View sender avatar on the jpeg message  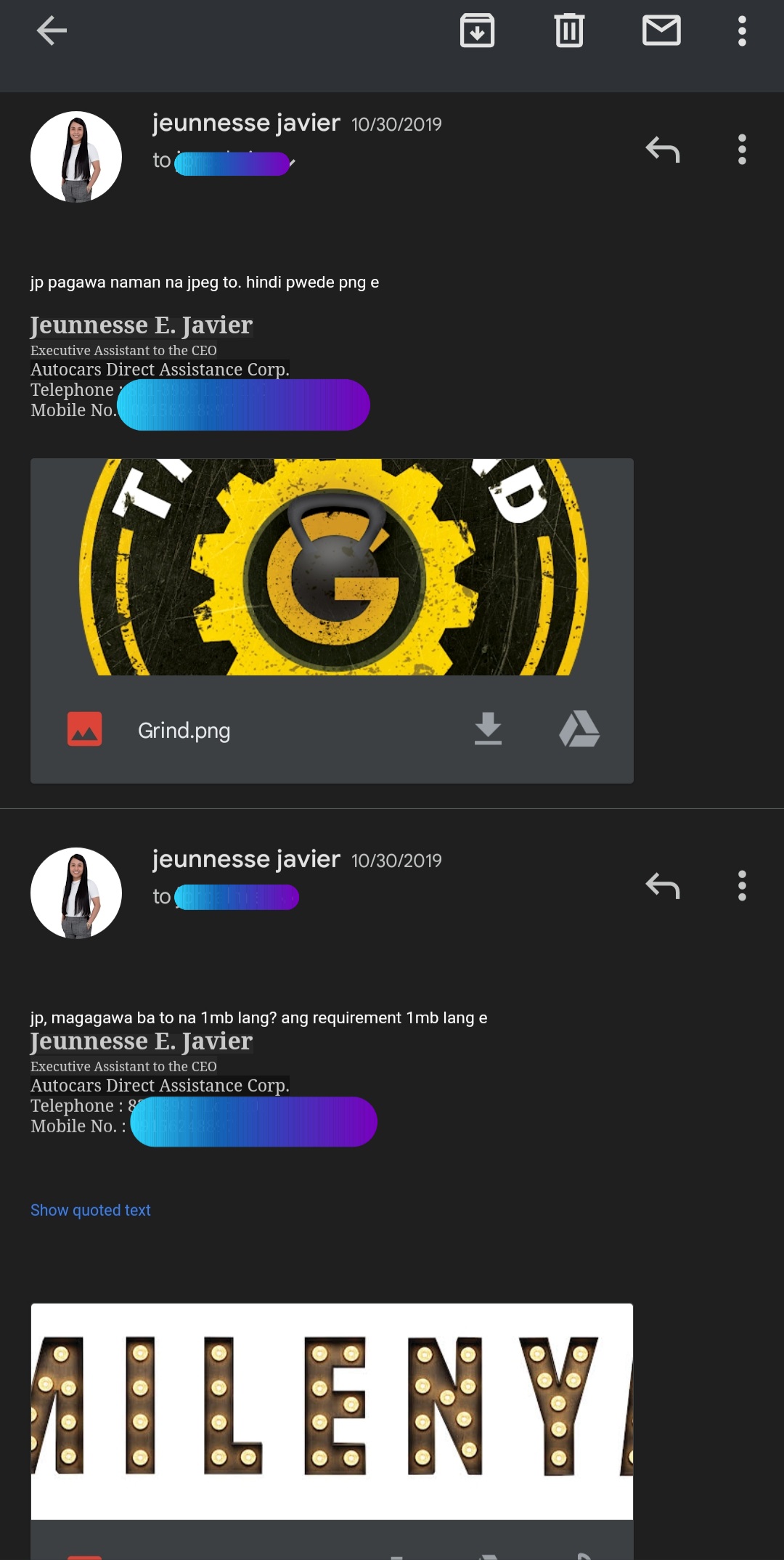pyautogui.click(x=76, y=157)
